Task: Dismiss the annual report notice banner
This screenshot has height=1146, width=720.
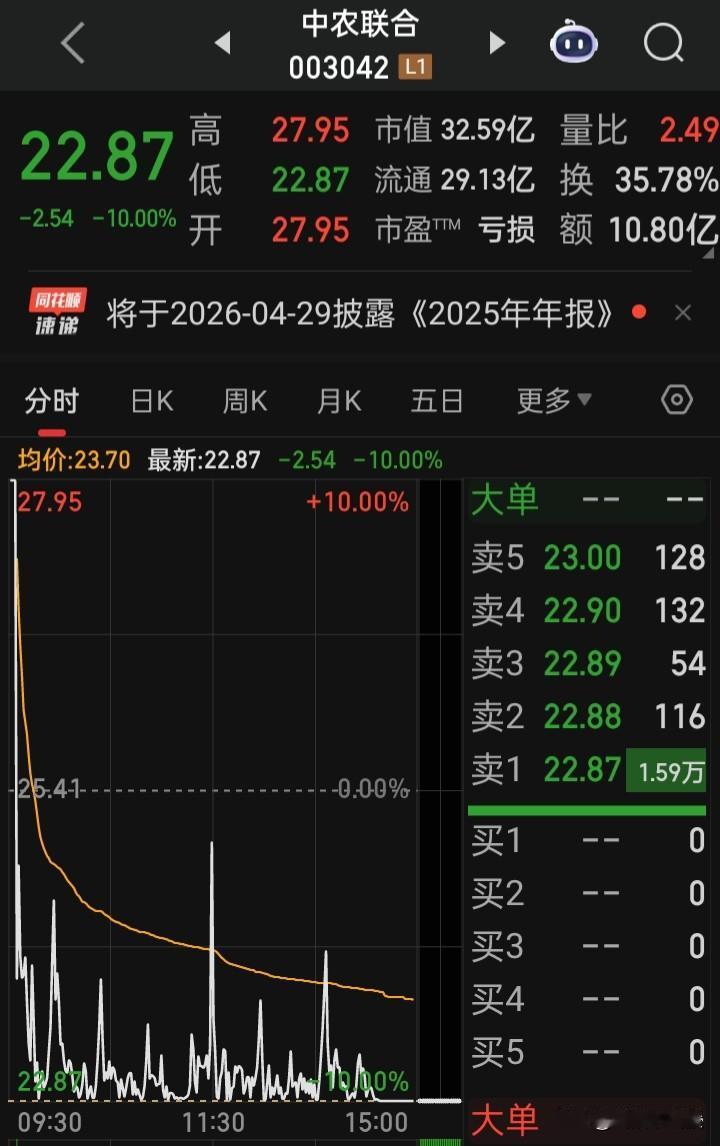Action: [x=684, y=311]
